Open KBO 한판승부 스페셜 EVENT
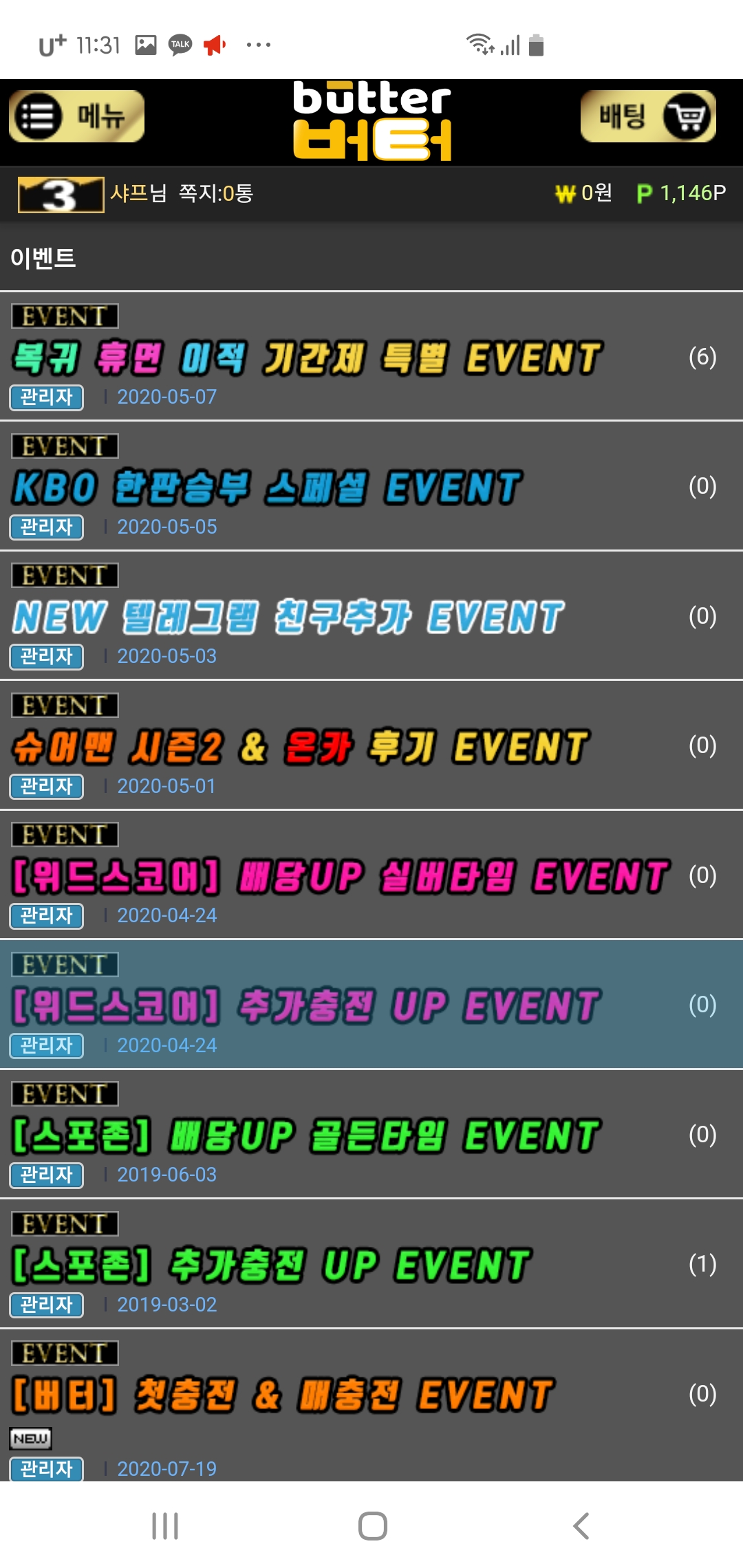Screen dimensions: 743x1568 point(267,488)
